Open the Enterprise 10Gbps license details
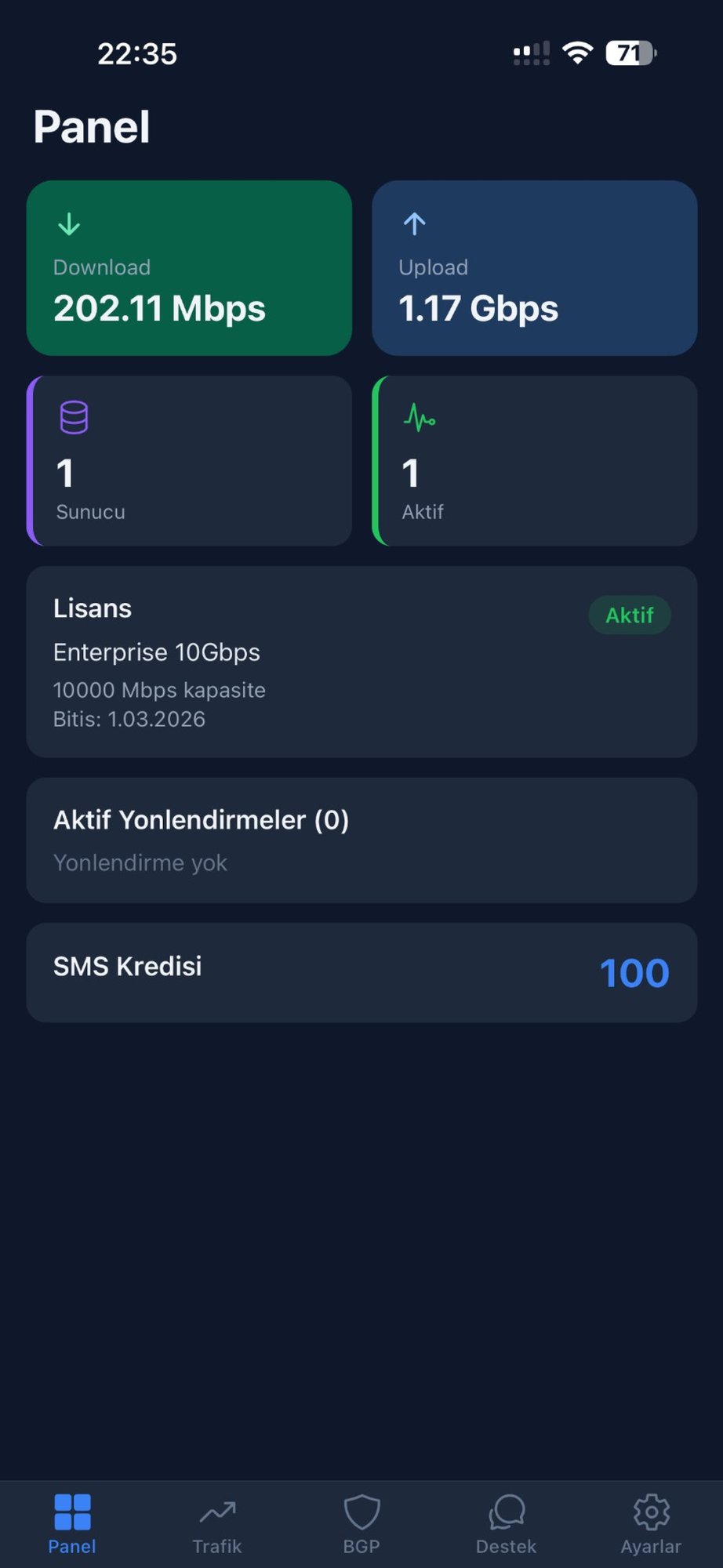Image resolution: width=723 pixels, height=1568 pixels. pos(156,652)
